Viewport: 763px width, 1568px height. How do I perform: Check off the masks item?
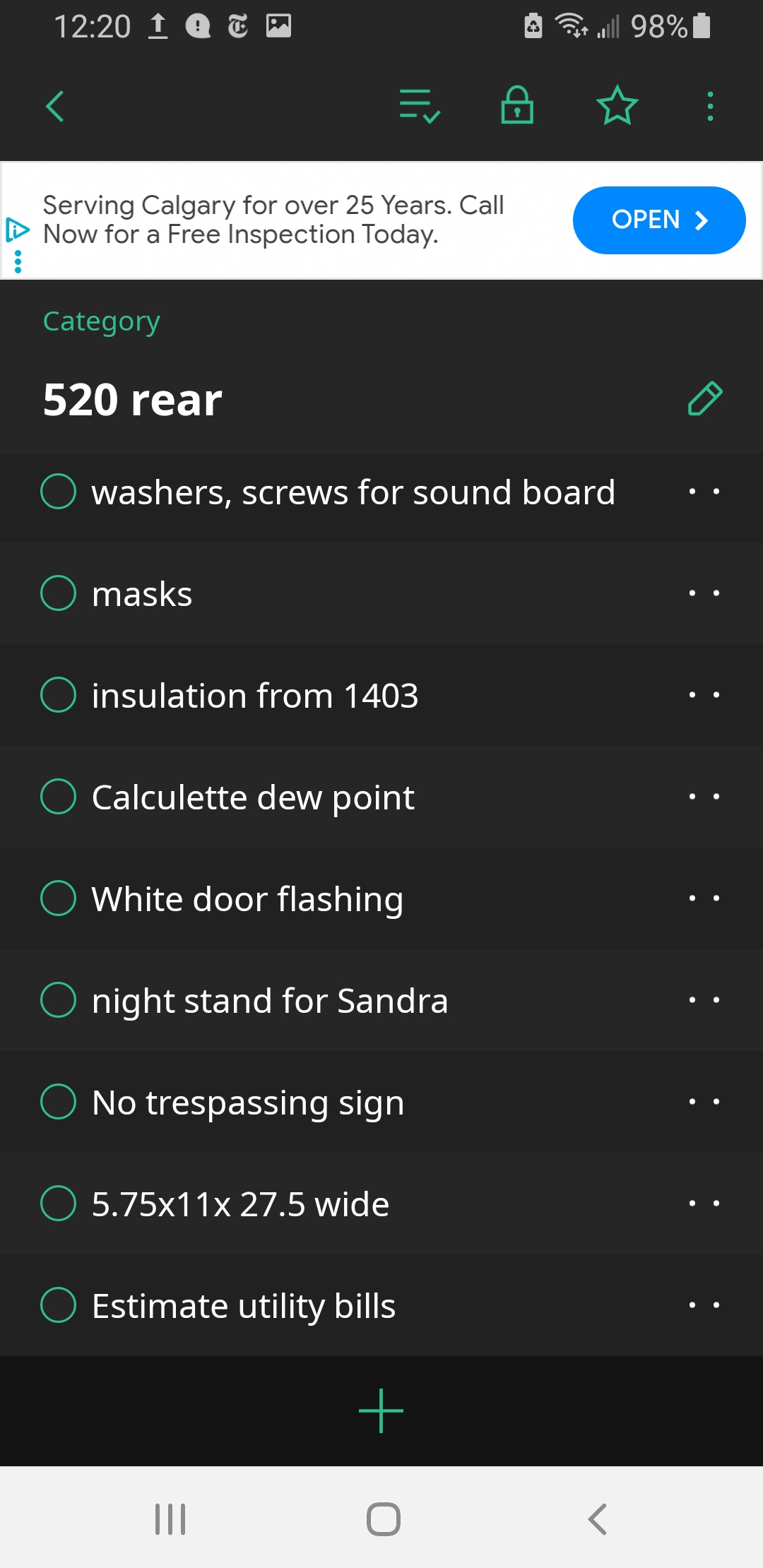(x=59, y=593)
